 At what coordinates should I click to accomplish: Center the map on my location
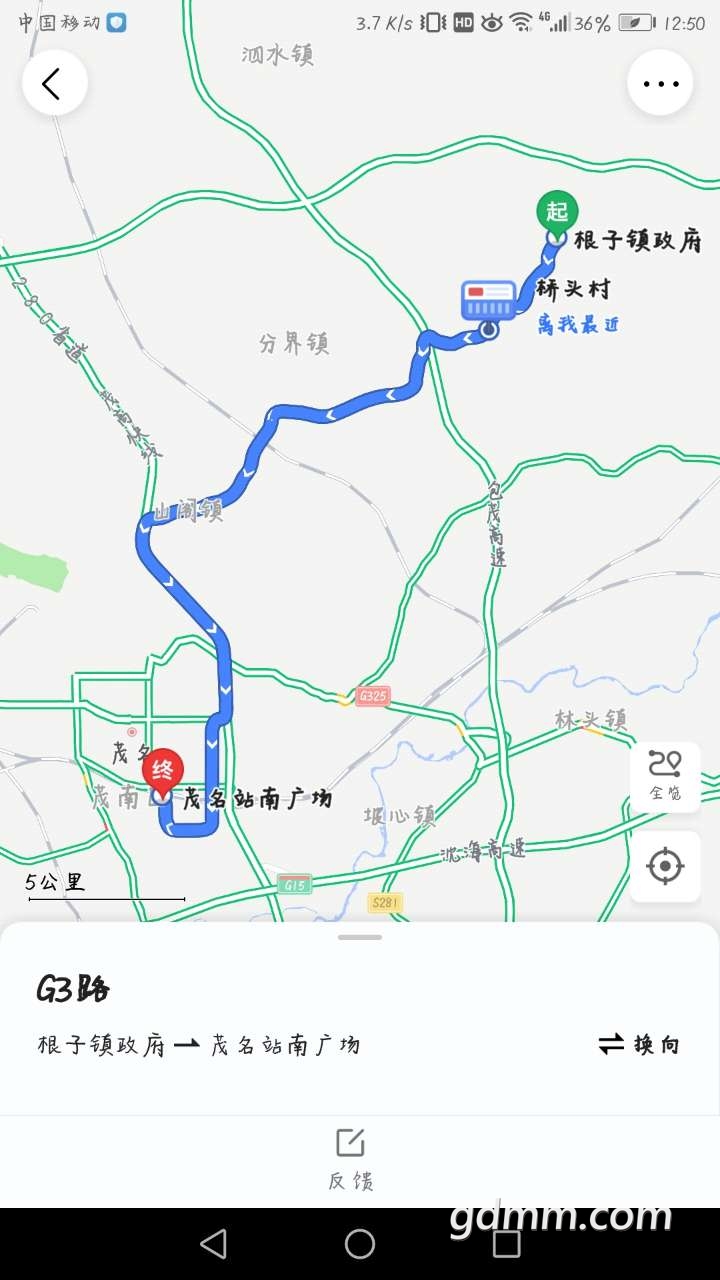pyautogui.click(x=665, y=866)
